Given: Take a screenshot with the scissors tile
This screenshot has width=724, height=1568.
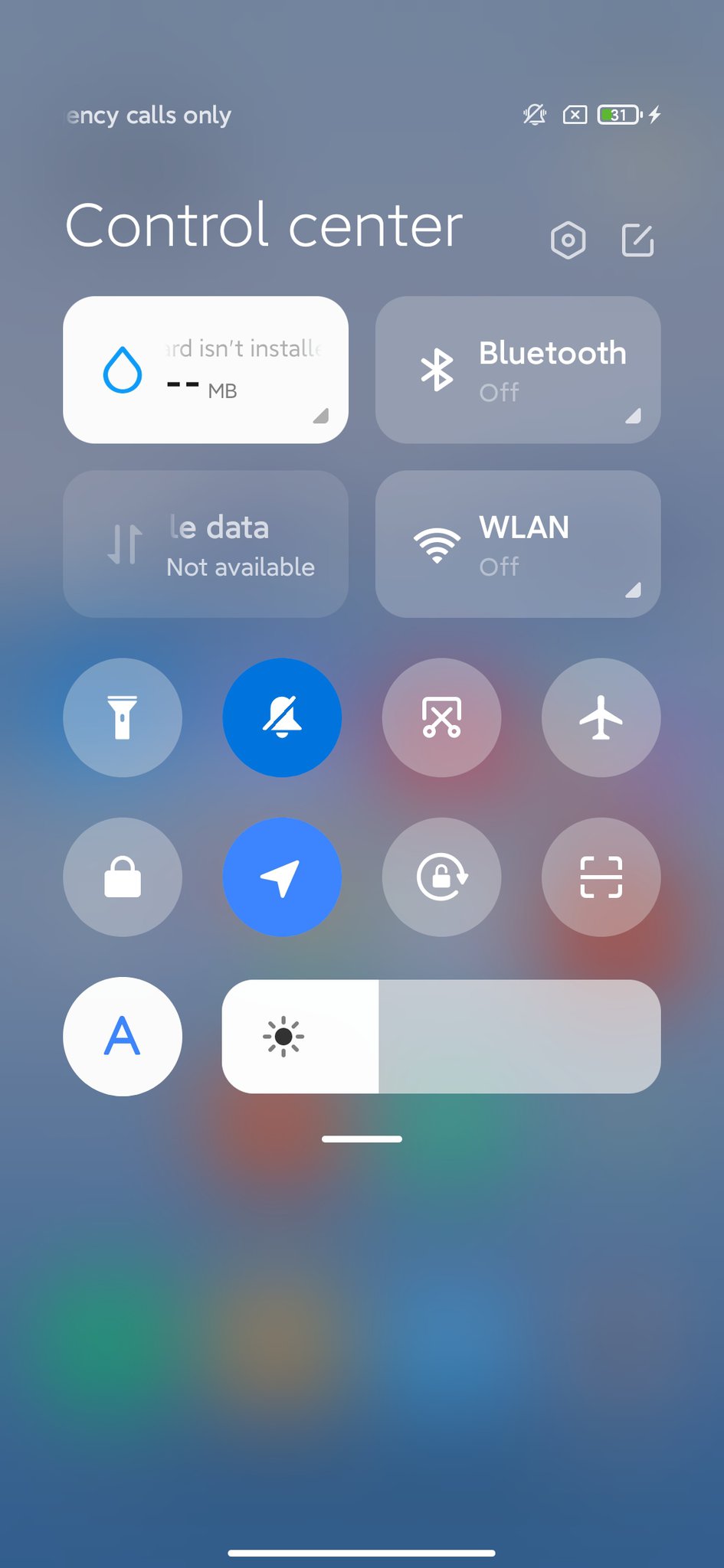Looking at the screenshot, I should pos(442,717).
